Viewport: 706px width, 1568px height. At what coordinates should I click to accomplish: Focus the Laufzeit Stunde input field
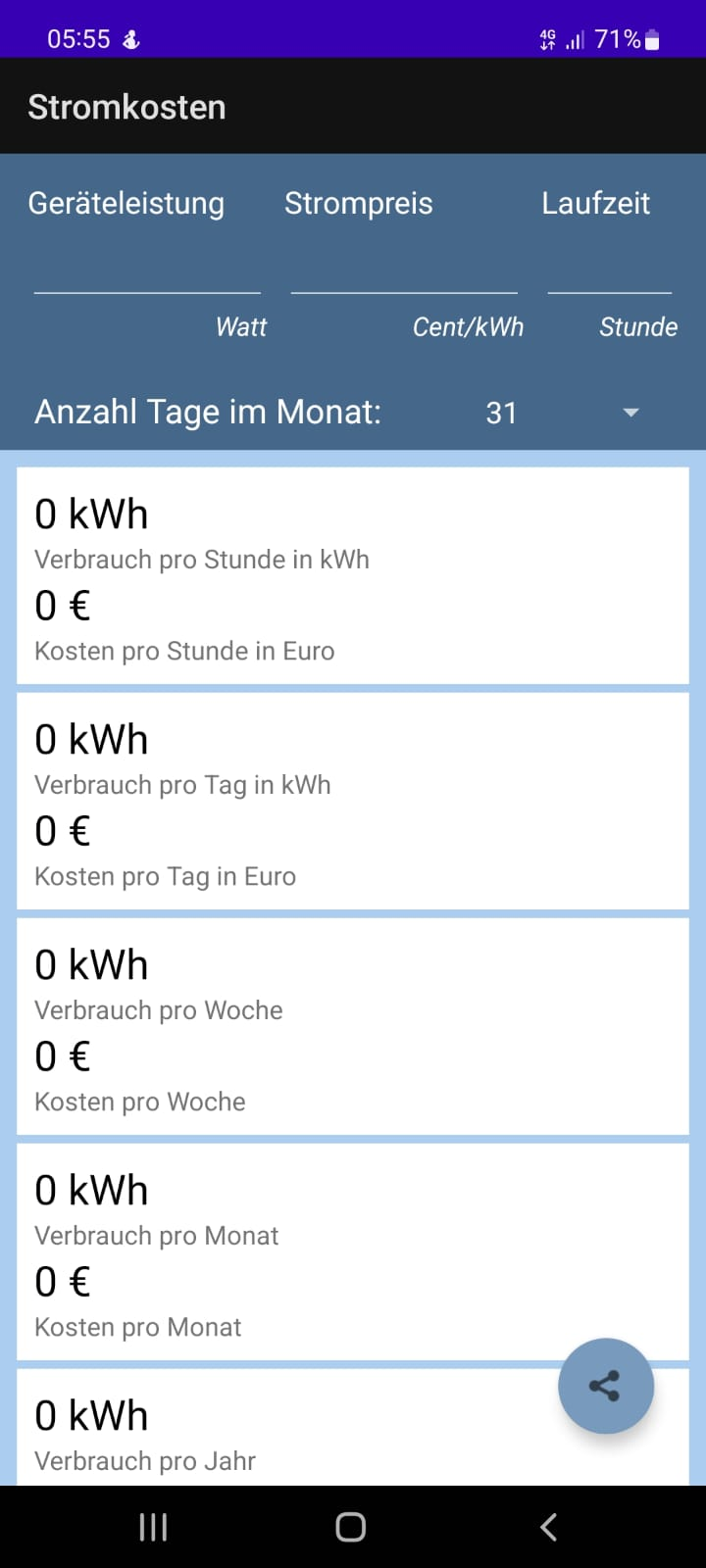pyautogui.click(x=609, y=269)
